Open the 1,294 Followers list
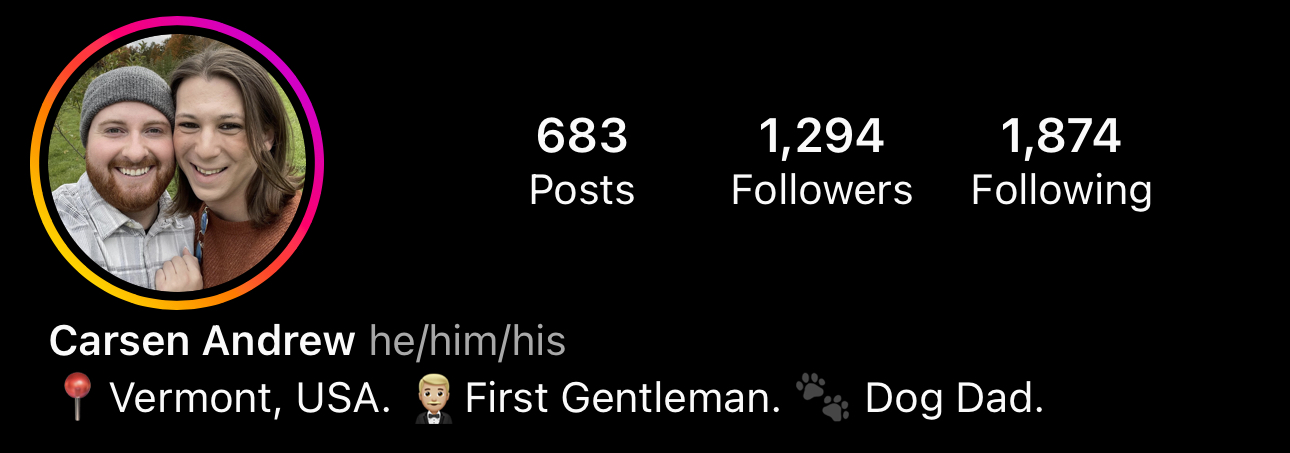This screenshot has height=453, width=1290. click(x=821, y=163)
